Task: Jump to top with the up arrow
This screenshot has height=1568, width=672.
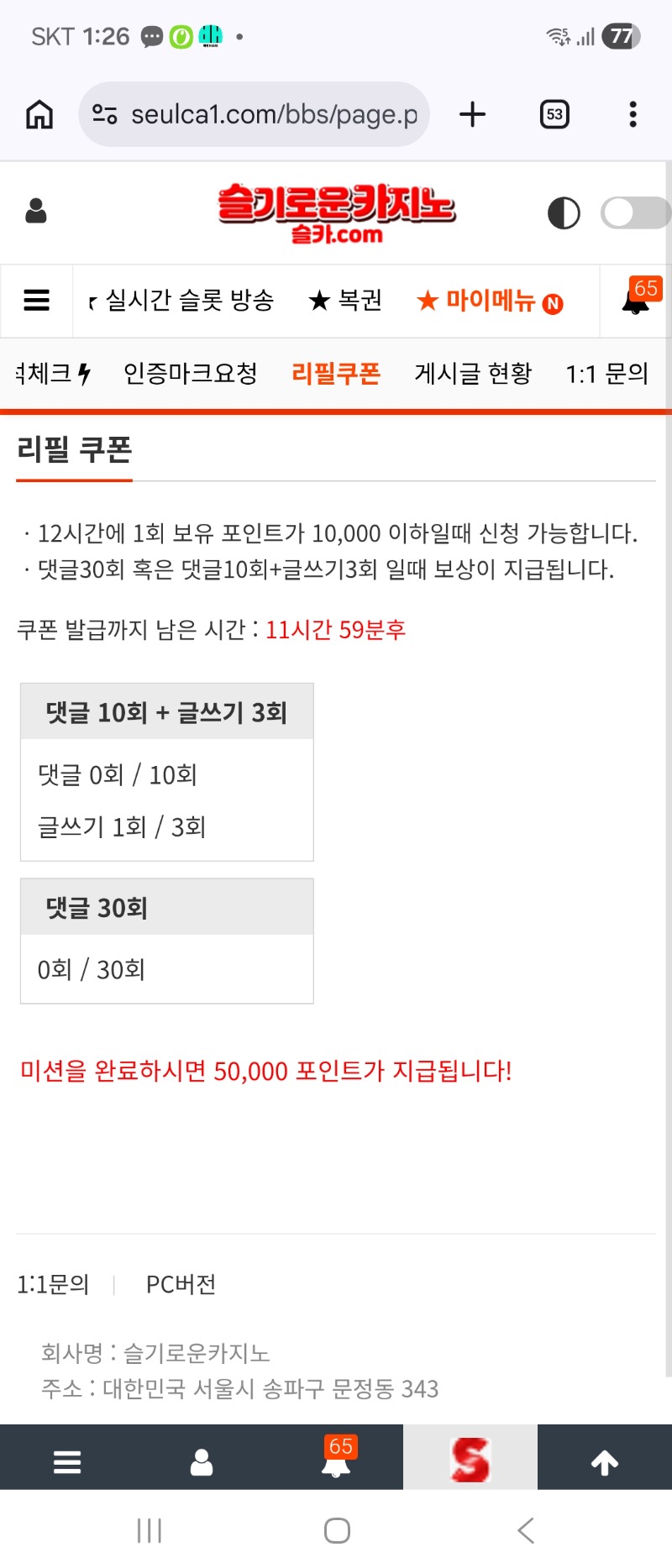Action: point(605,1463)
